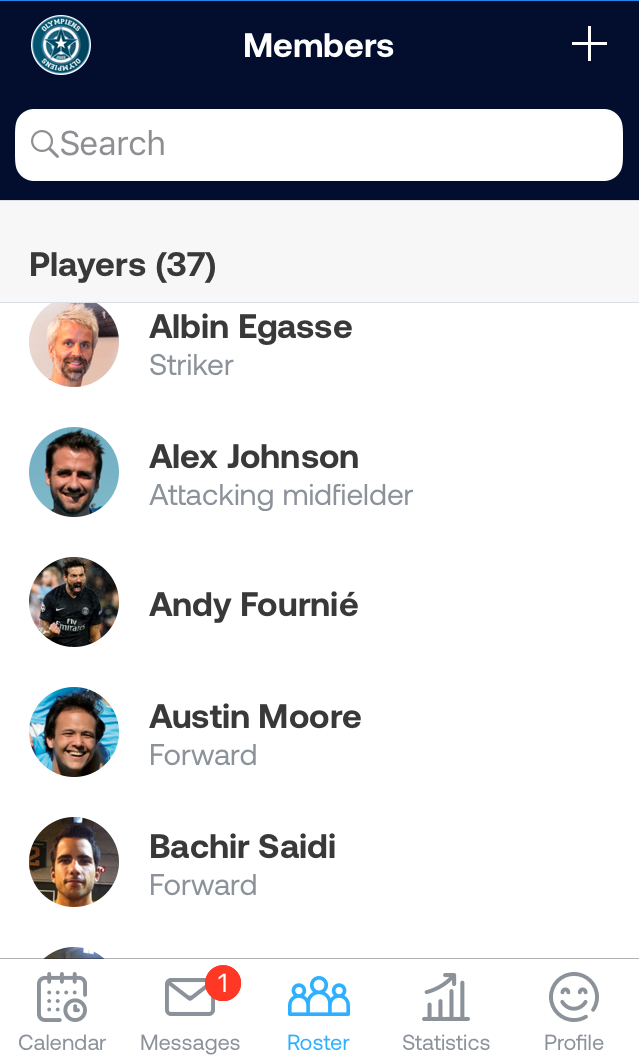Screen dimensions: 639x1057
Task: View Andy Fournié's member details
Action: pos(253,604)
